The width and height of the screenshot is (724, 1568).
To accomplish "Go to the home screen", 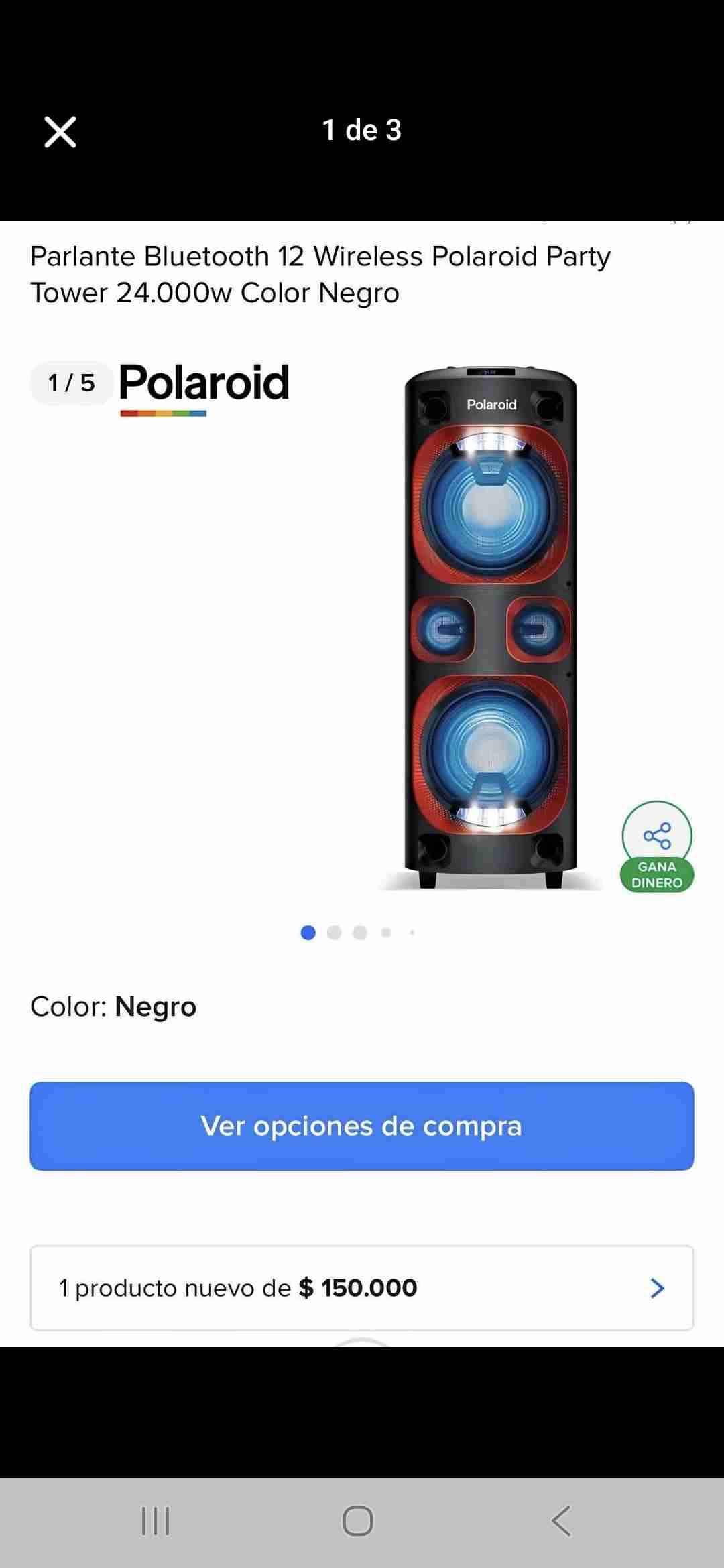I will point(358,1520).
